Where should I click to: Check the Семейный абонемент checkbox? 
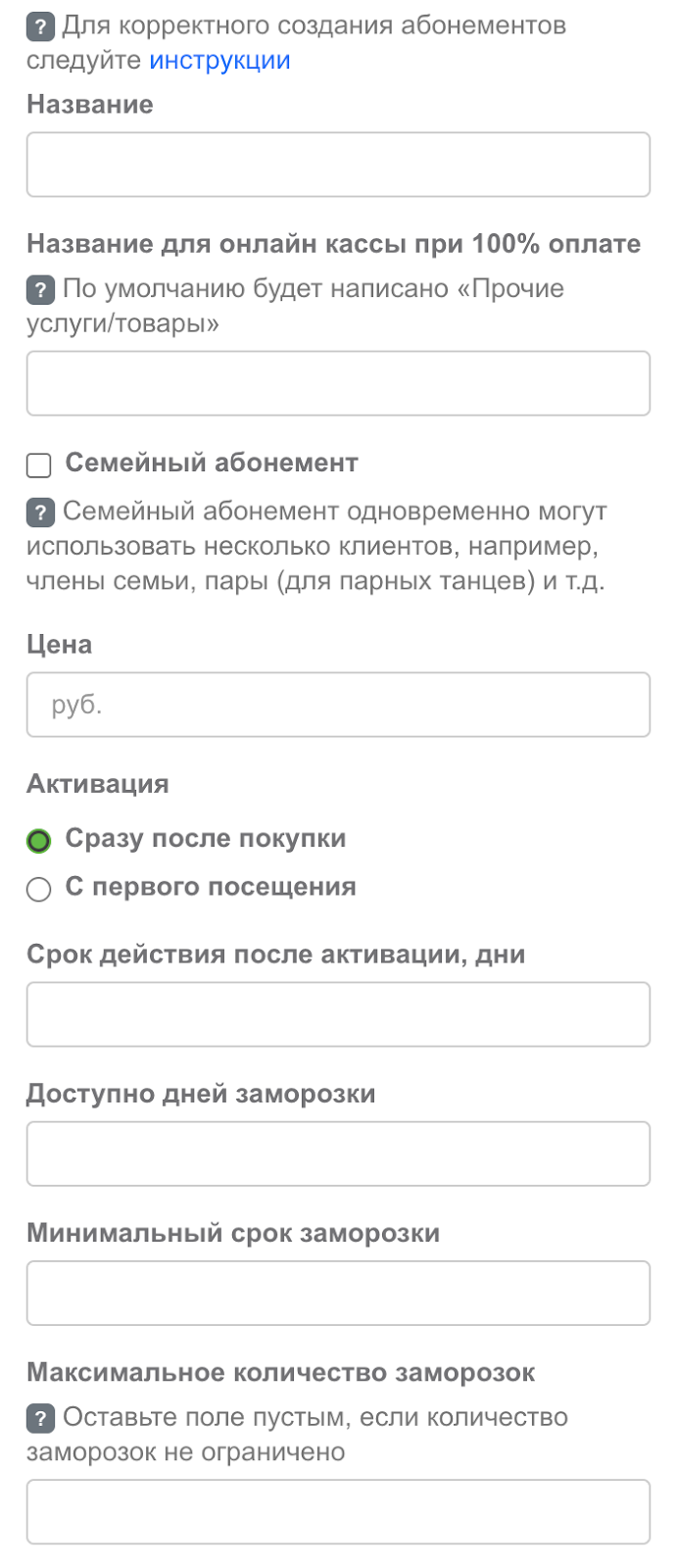(x=39, y=465)
